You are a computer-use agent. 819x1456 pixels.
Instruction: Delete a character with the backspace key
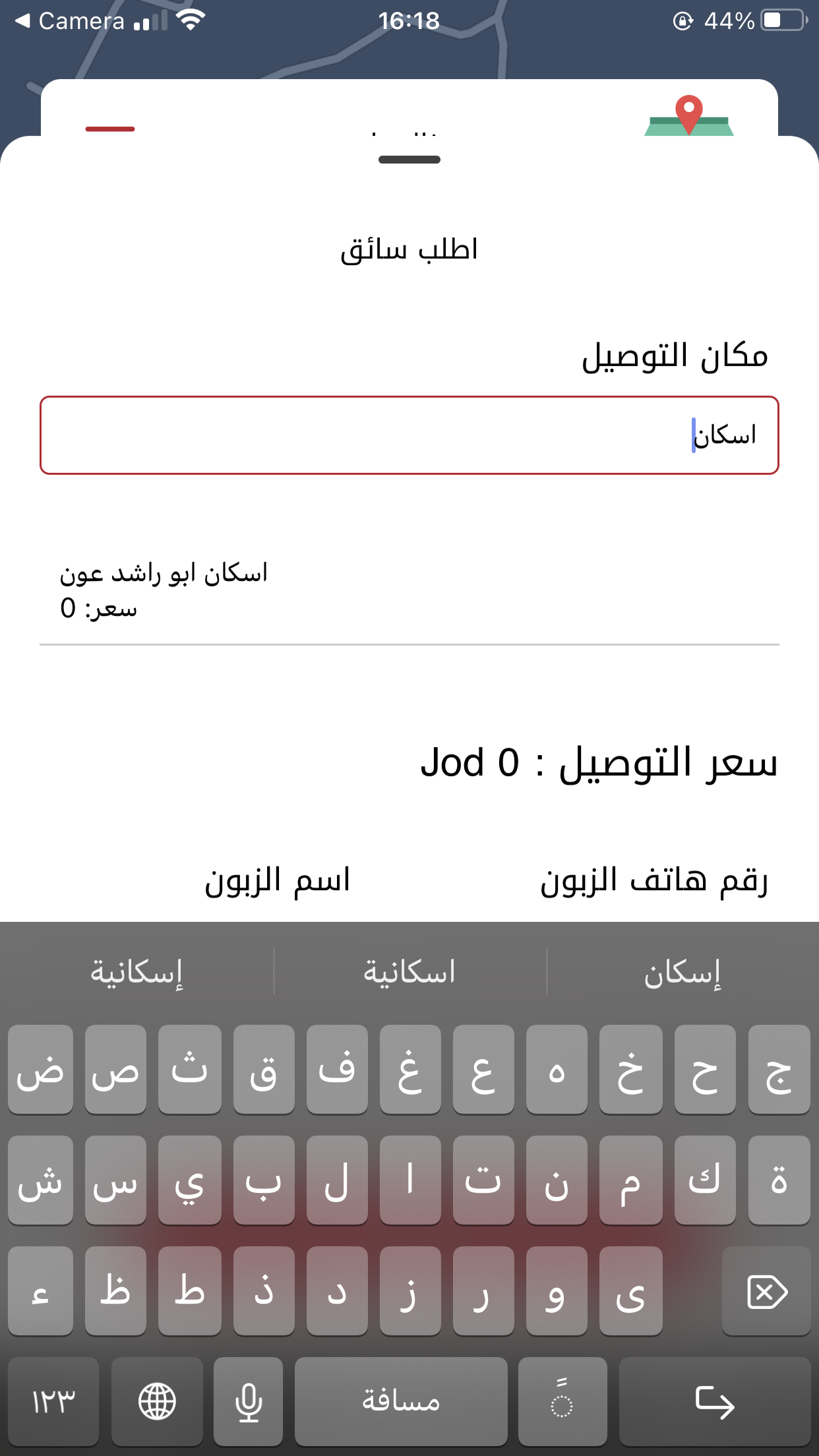pos(766,1291)
